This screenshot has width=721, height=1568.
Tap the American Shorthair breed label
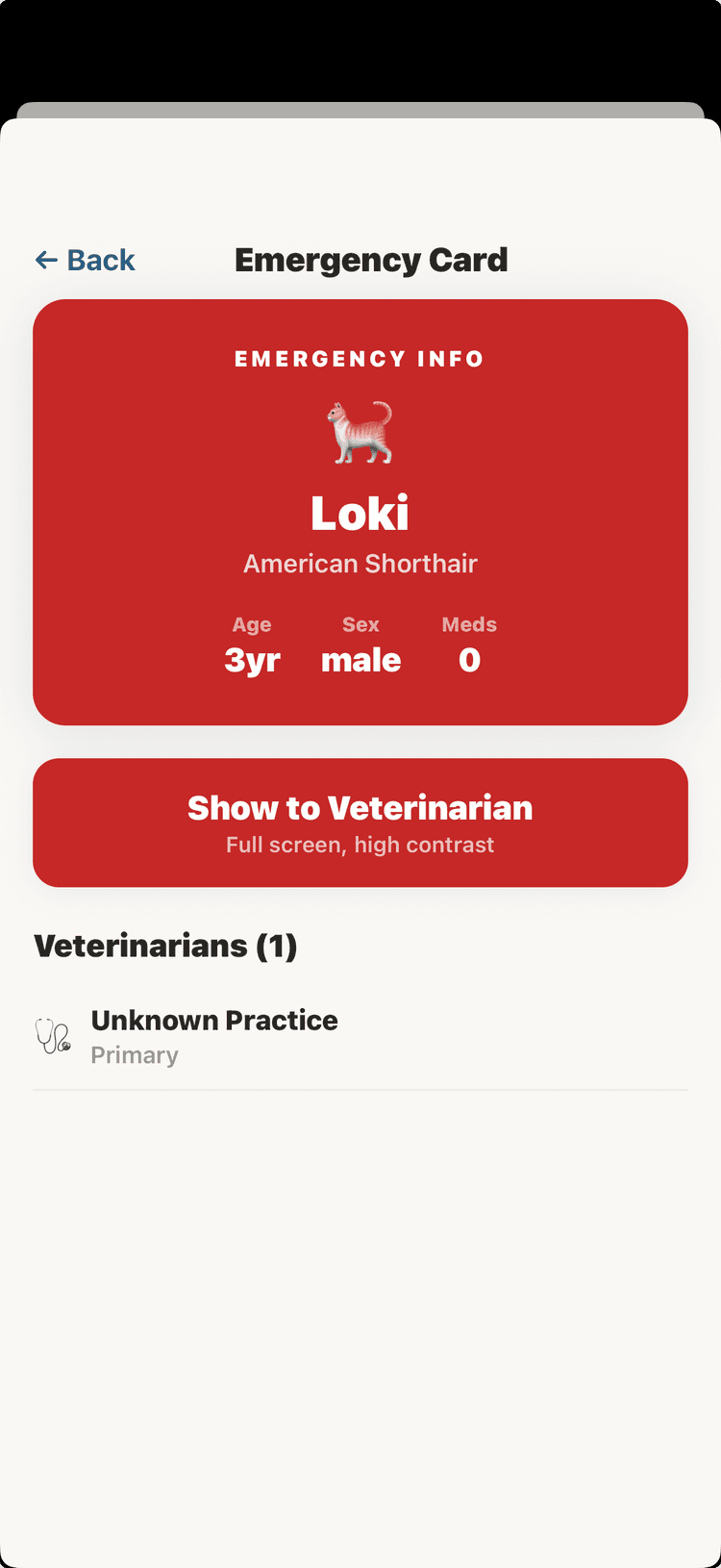360,563
